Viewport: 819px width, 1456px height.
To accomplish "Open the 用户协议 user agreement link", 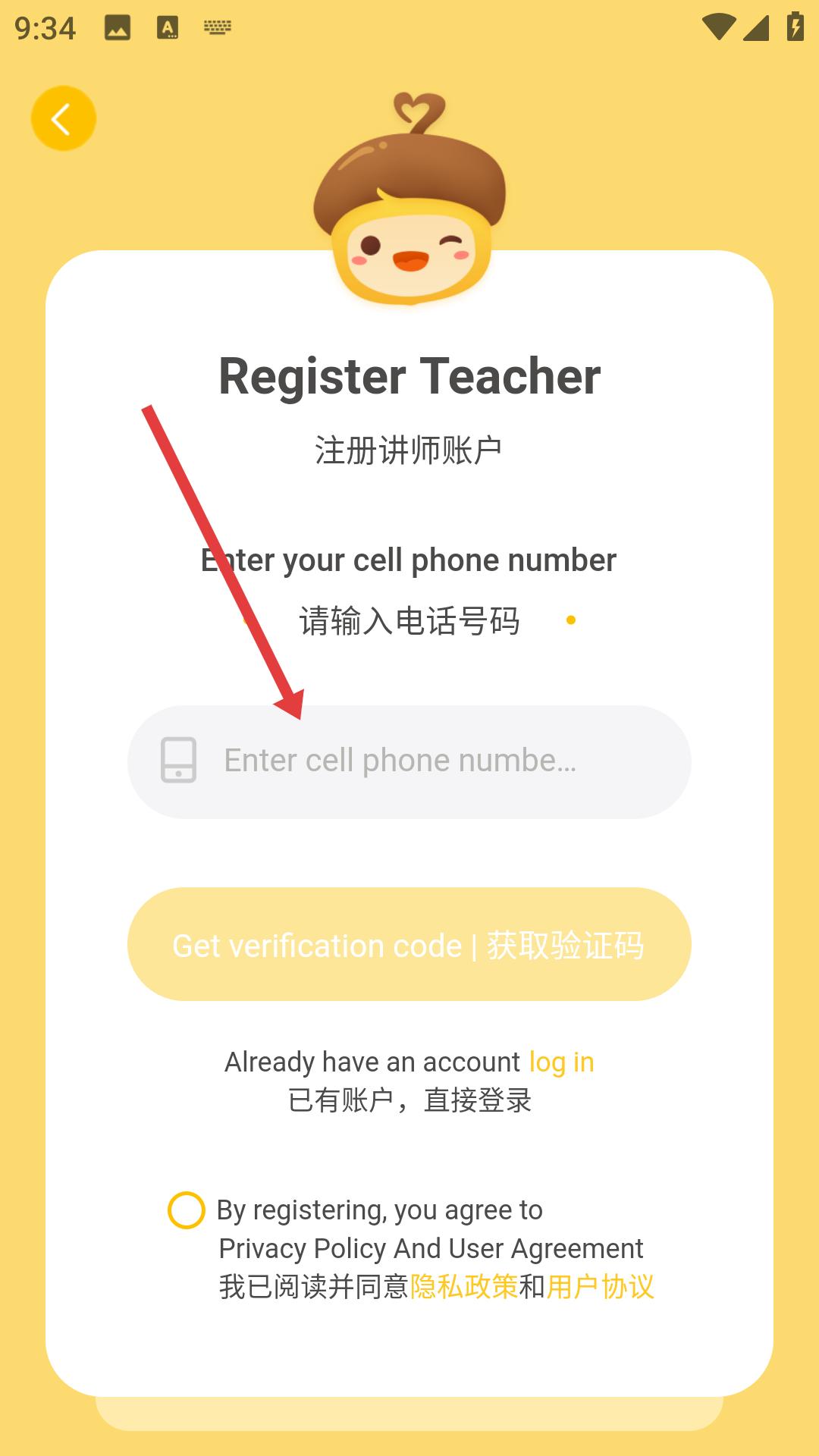I will [600, 1287].
